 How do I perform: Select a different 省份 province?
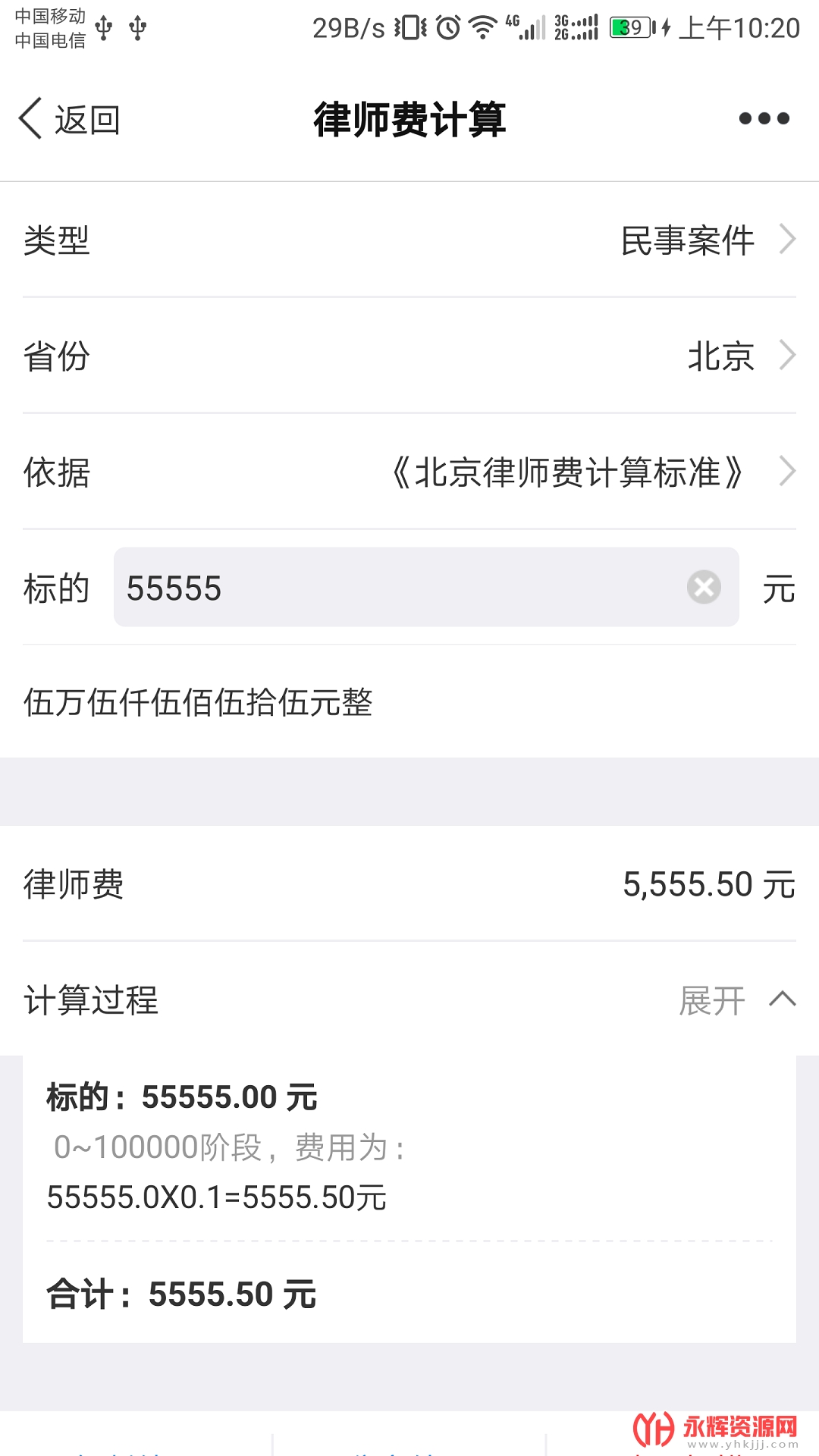tap(409, 356)
